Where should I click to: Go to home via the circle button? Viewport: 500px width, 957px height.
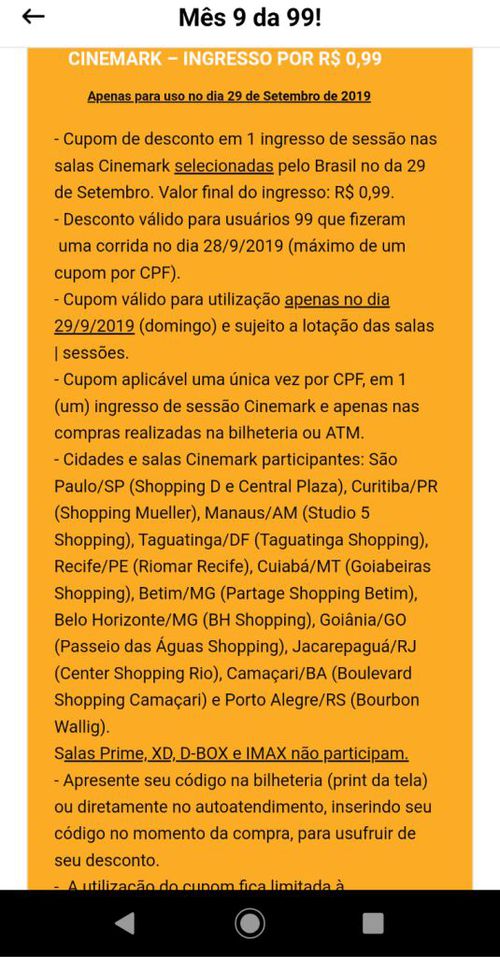pyautogui.click(x=250, y=923)
